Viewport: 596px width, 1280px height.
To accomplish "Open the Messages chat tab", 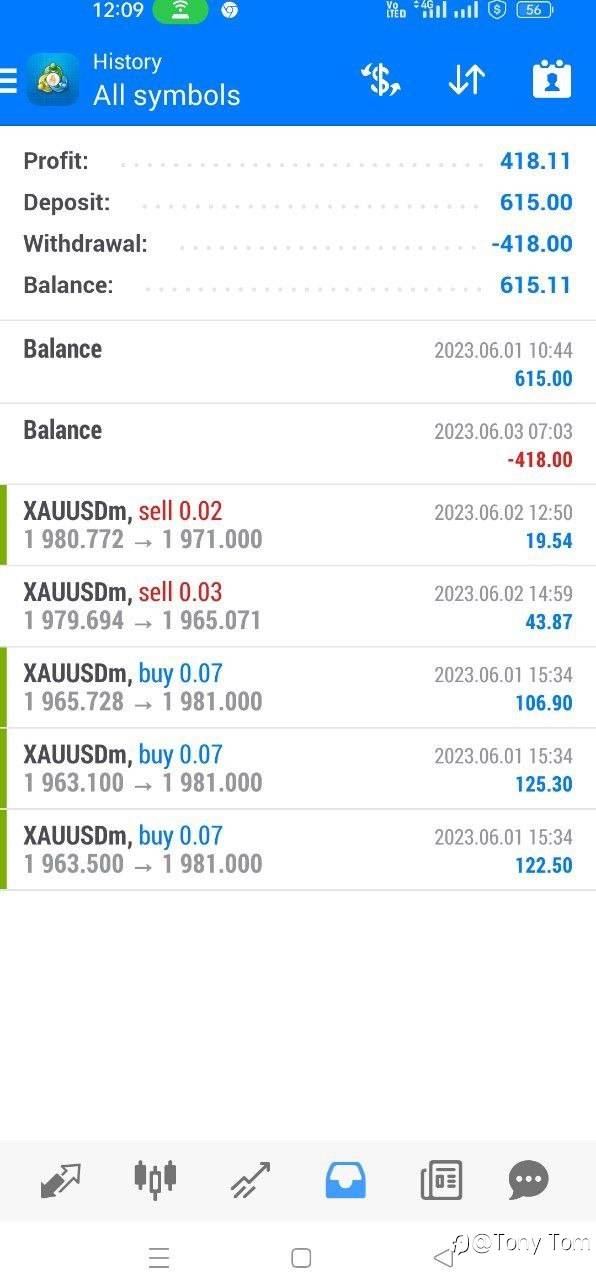I will click(x=528, y=1180).
